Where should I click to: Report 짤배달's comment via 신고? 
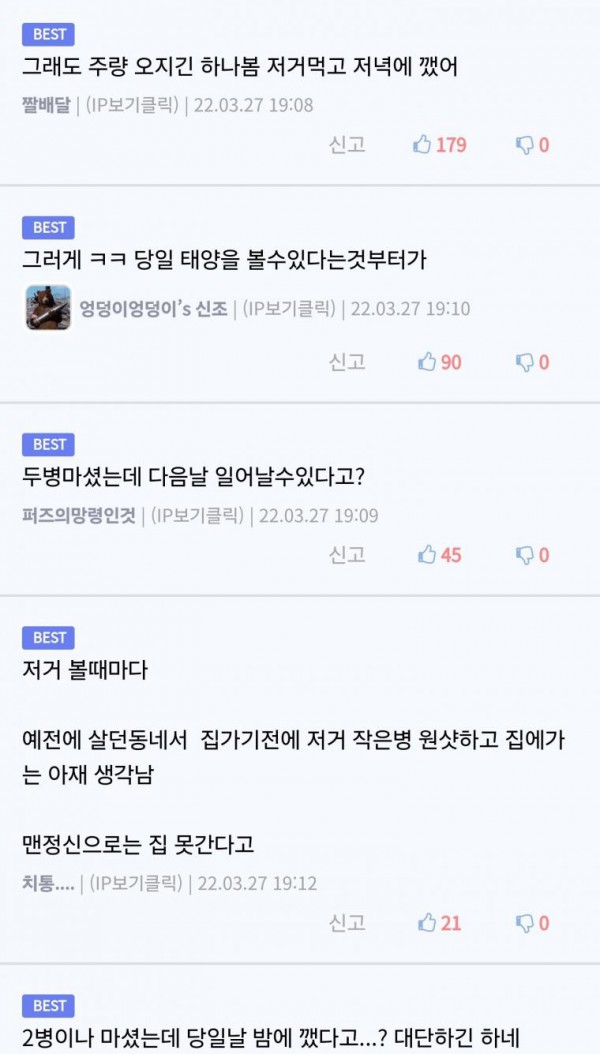point(347,144)
